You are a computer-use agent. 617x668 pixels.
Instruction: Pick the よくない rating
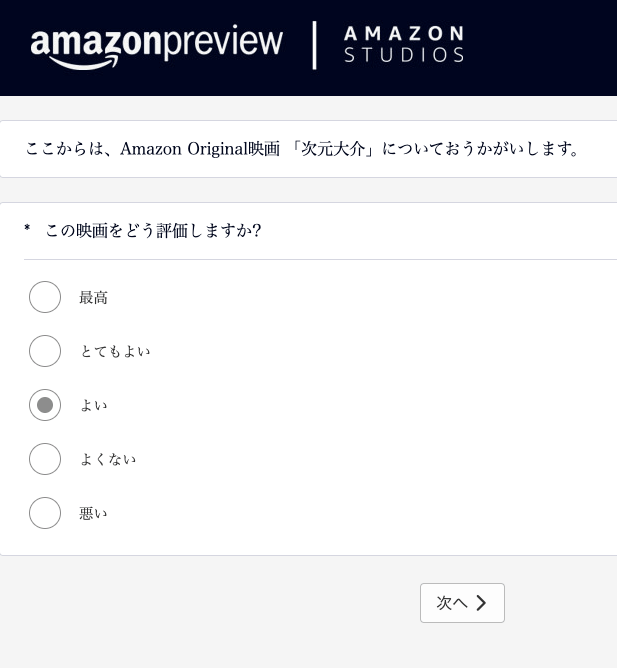[45, 459]
